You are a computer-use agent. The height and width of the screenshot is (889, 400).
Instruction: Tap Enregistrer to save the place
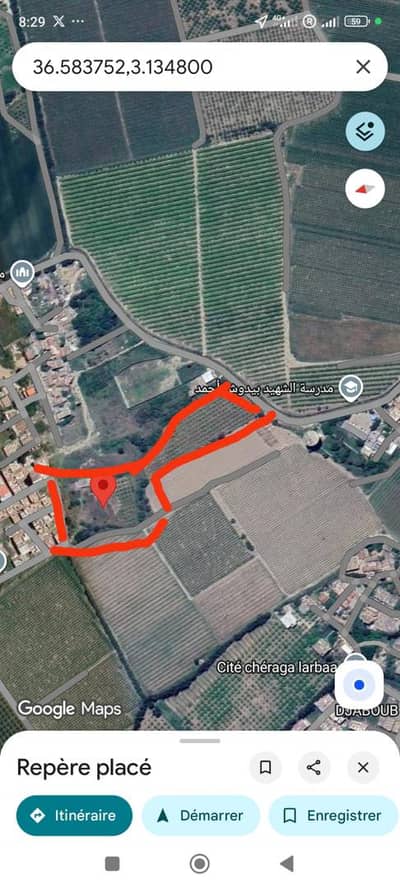click(x=334, y=815)
